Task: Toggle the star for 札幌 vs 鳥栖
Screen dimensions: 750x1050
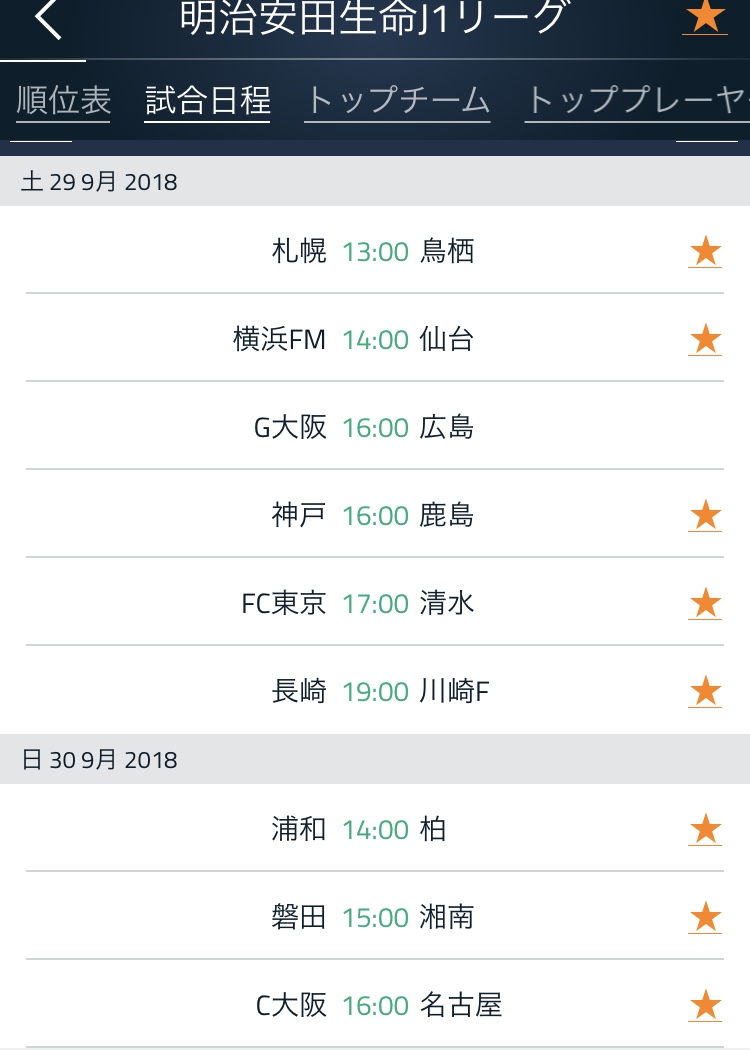Action: click(705, 252)
